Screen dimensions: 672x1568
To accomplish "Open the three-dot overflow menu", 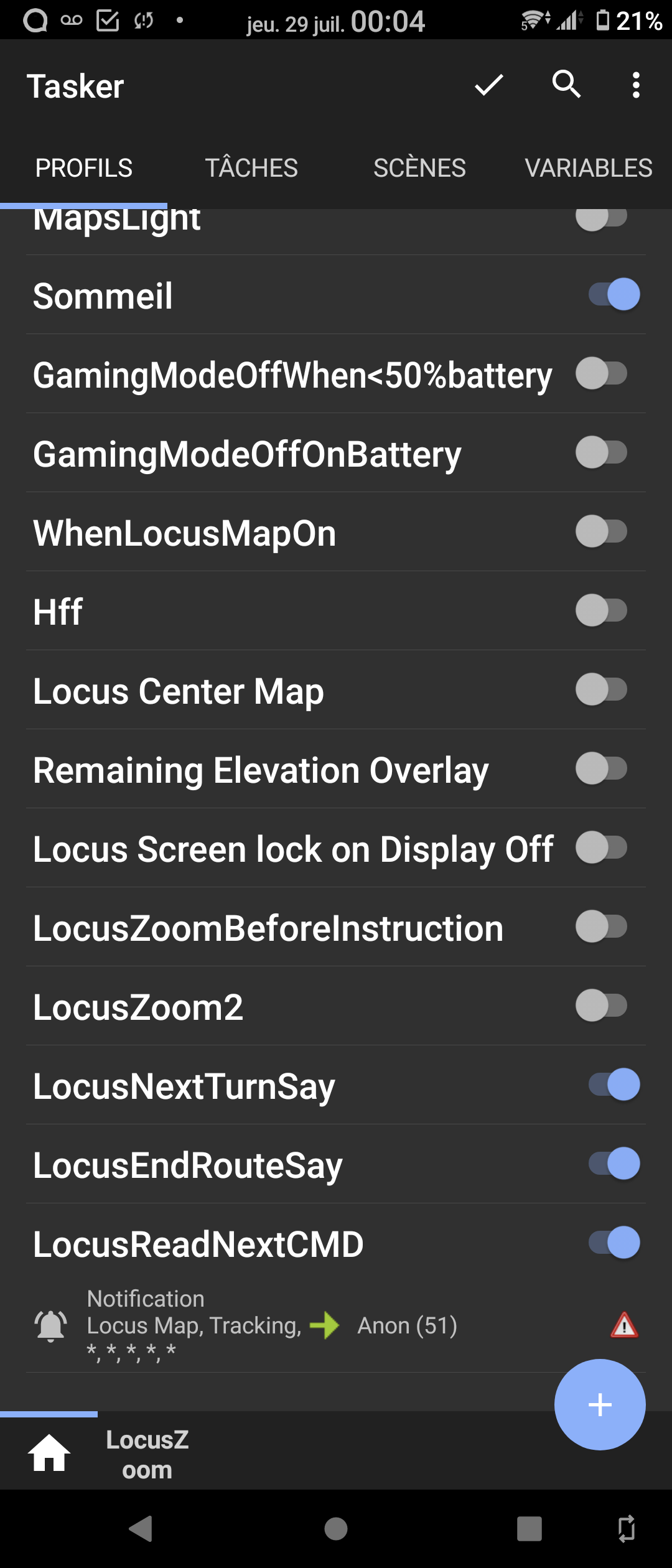I will tap(635, 85).
